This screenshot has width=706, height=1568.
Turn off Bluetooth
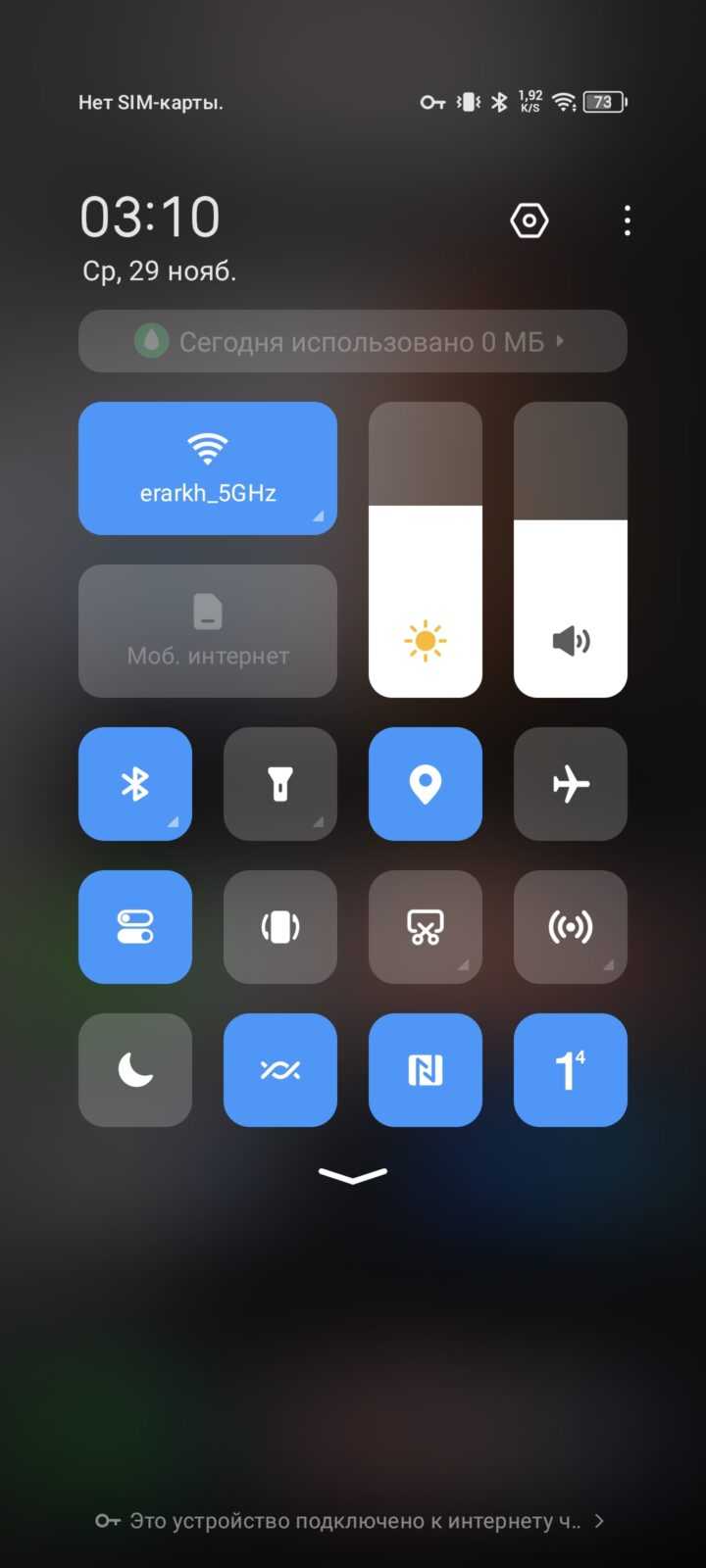[x=135, y=784]
